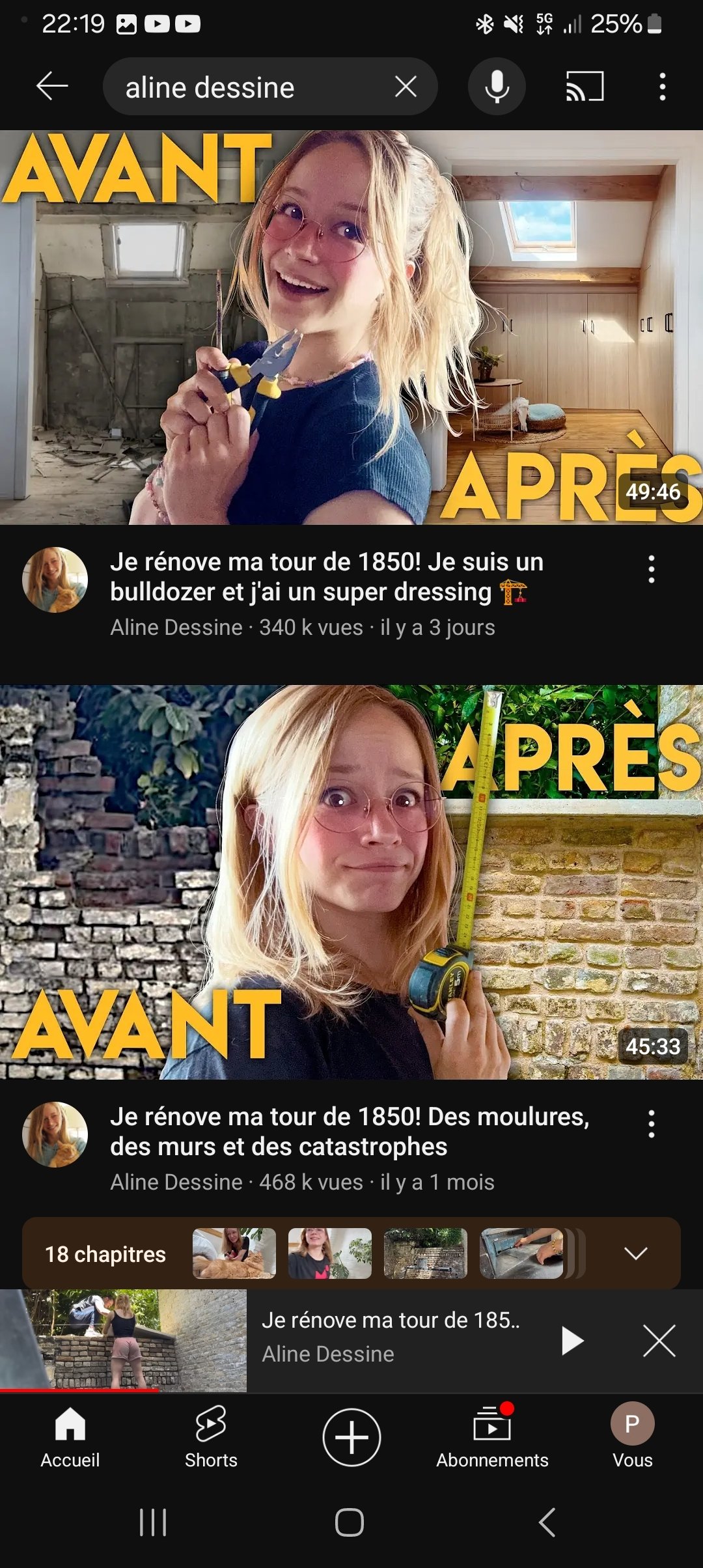Clear the search query text
This screenshot has height=1568, width=703.
pyautogui.click(x=406, y=87)
